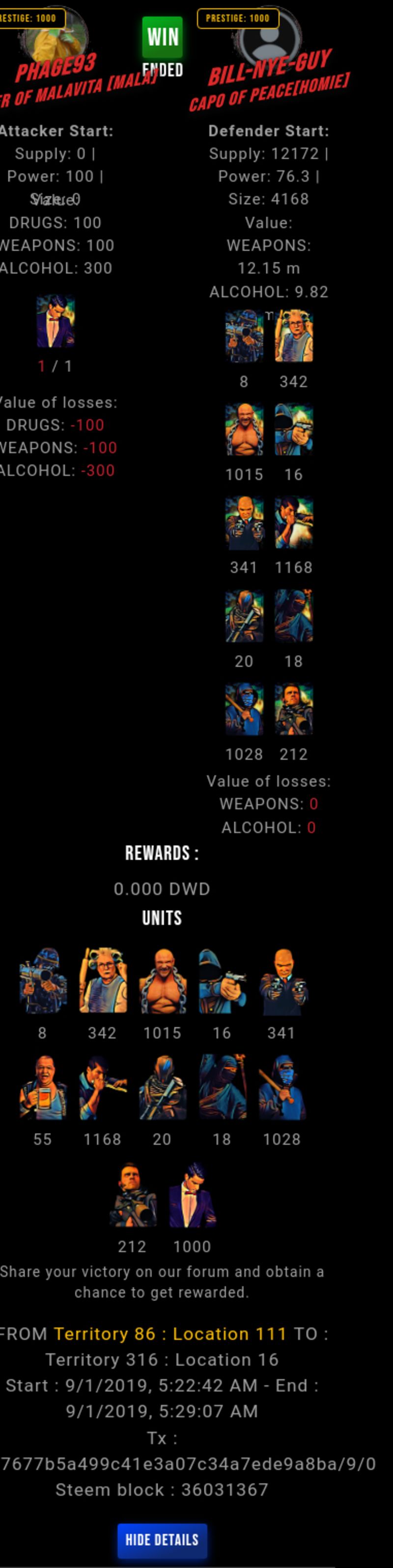This screenshot has width=393, height=1568.
Task: Hide the battle details
Action: tap(162, 1540)
